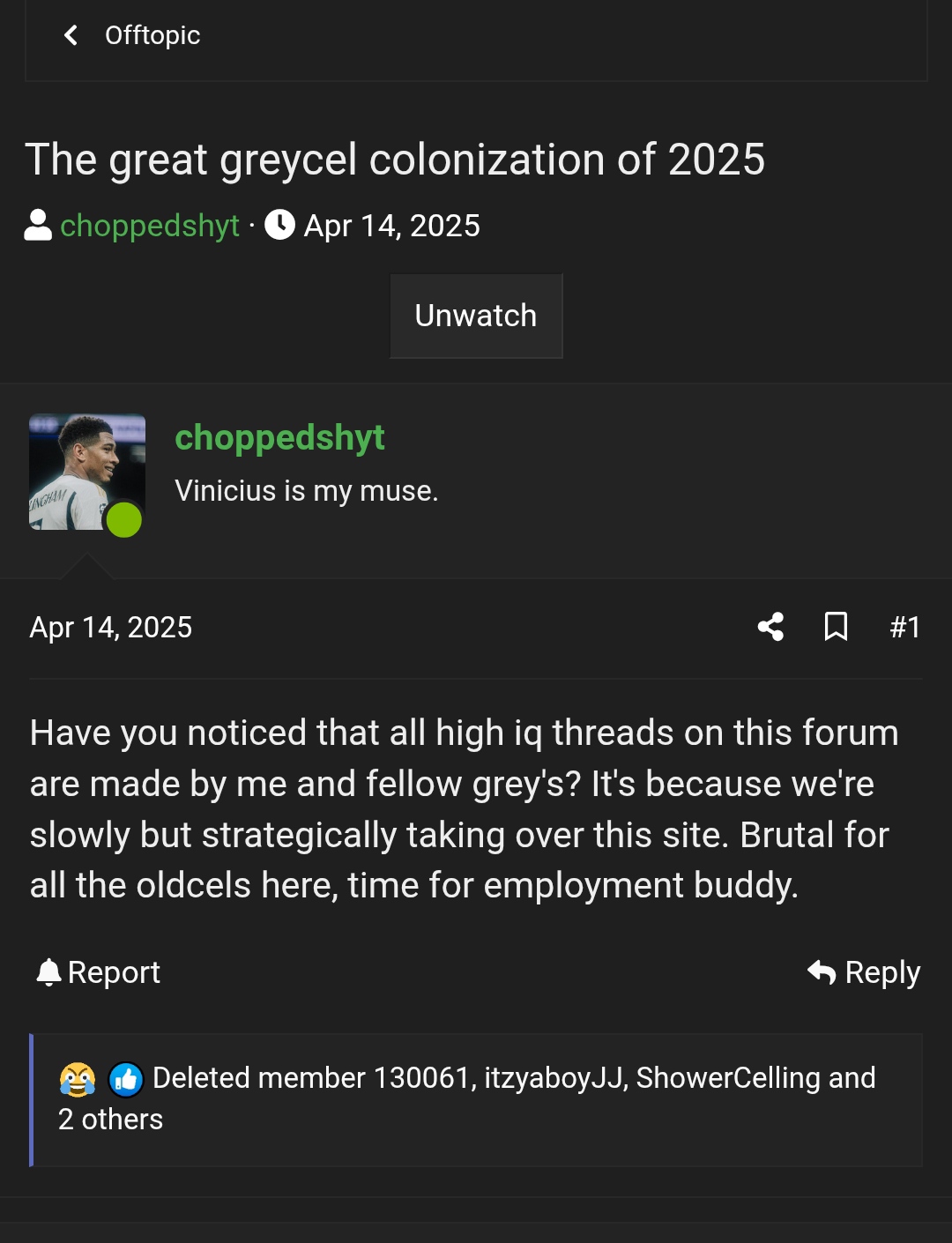Image resolution: width=952 pixels, height=1243 pixels.
Task: Report this post
Action: (x=99, y=972)
